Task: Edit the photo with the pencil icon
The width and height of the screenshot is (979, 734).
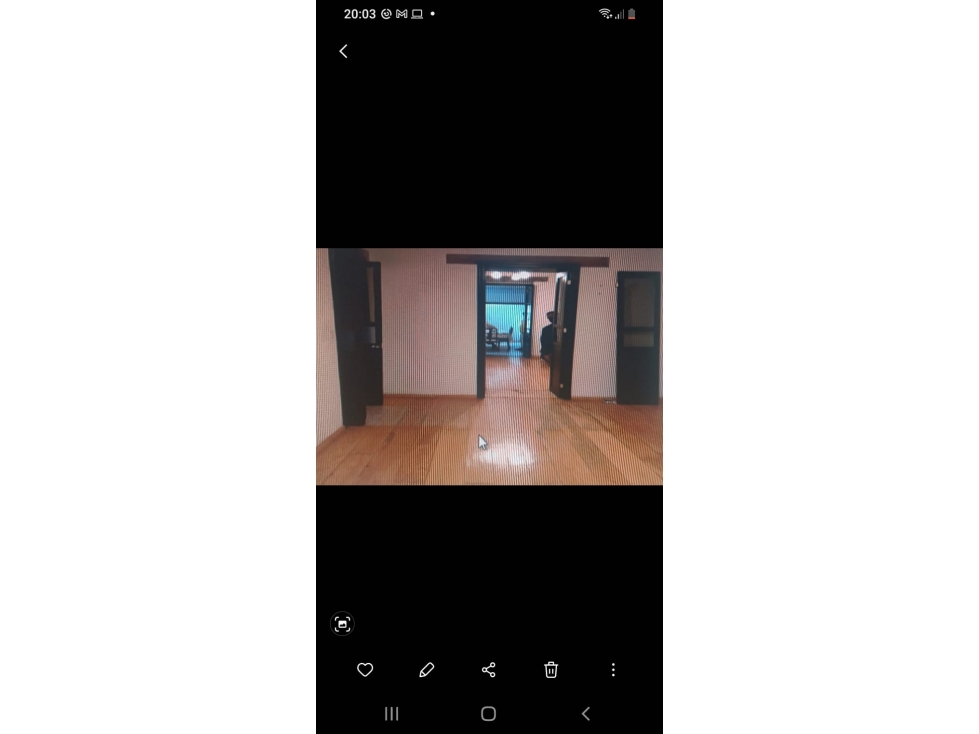Action: click(x=427, y=670)
